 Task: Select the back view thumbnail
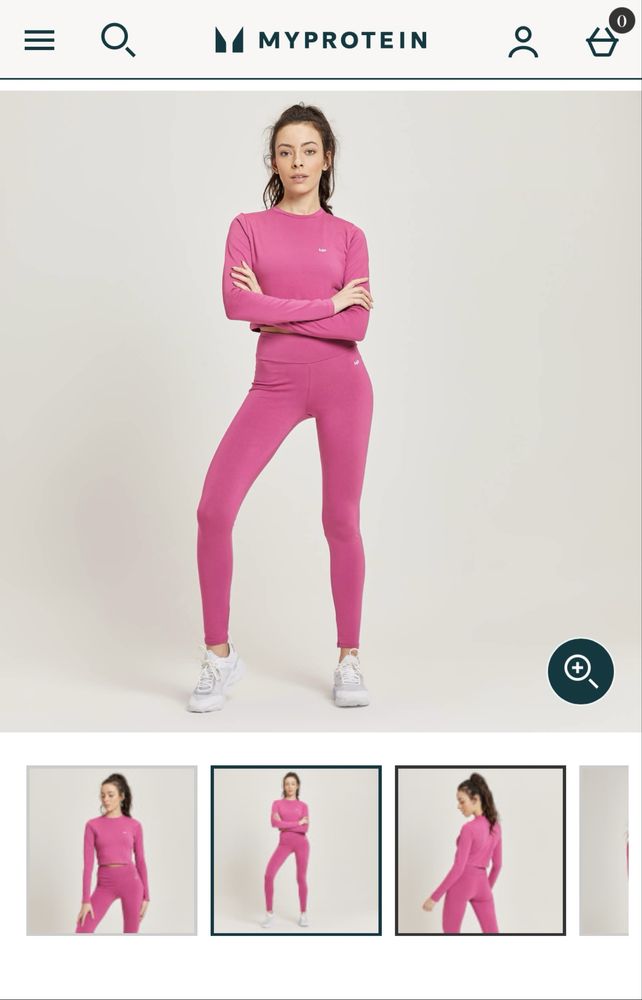(x=480, y=850)
